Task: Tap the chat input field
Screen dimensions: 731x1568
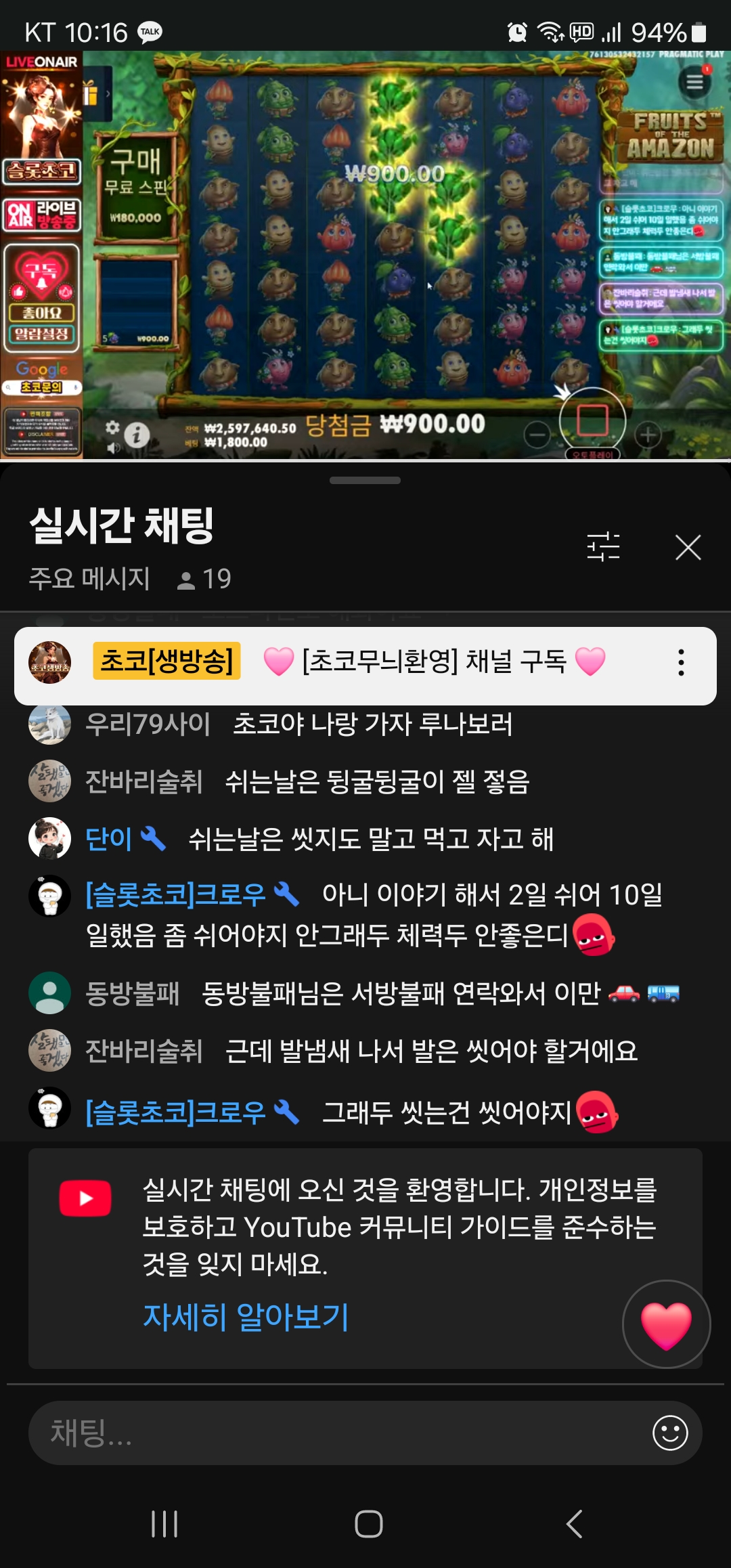Action: pos(338,1433)
